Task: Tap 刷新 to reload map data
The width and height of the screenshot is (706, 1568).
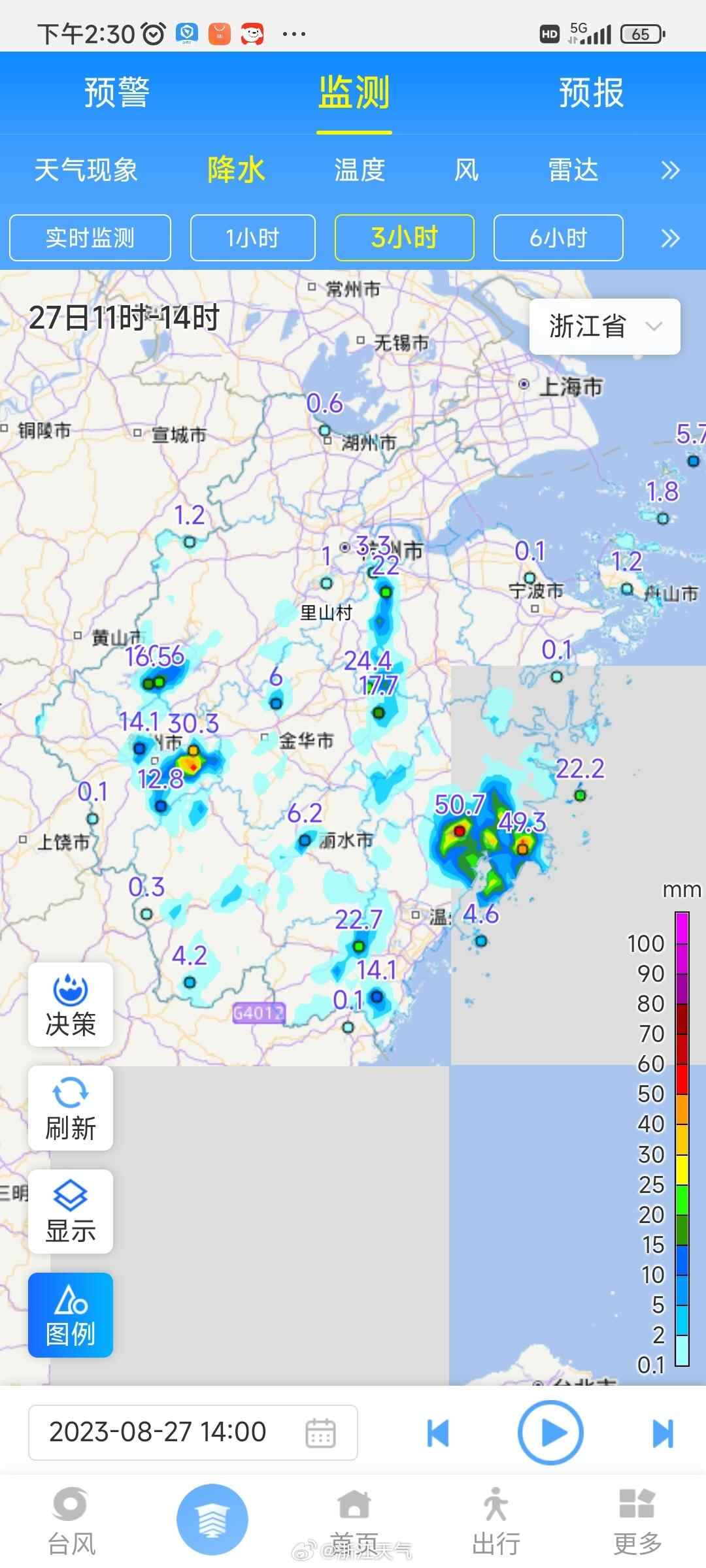Action: [71, 1108]
